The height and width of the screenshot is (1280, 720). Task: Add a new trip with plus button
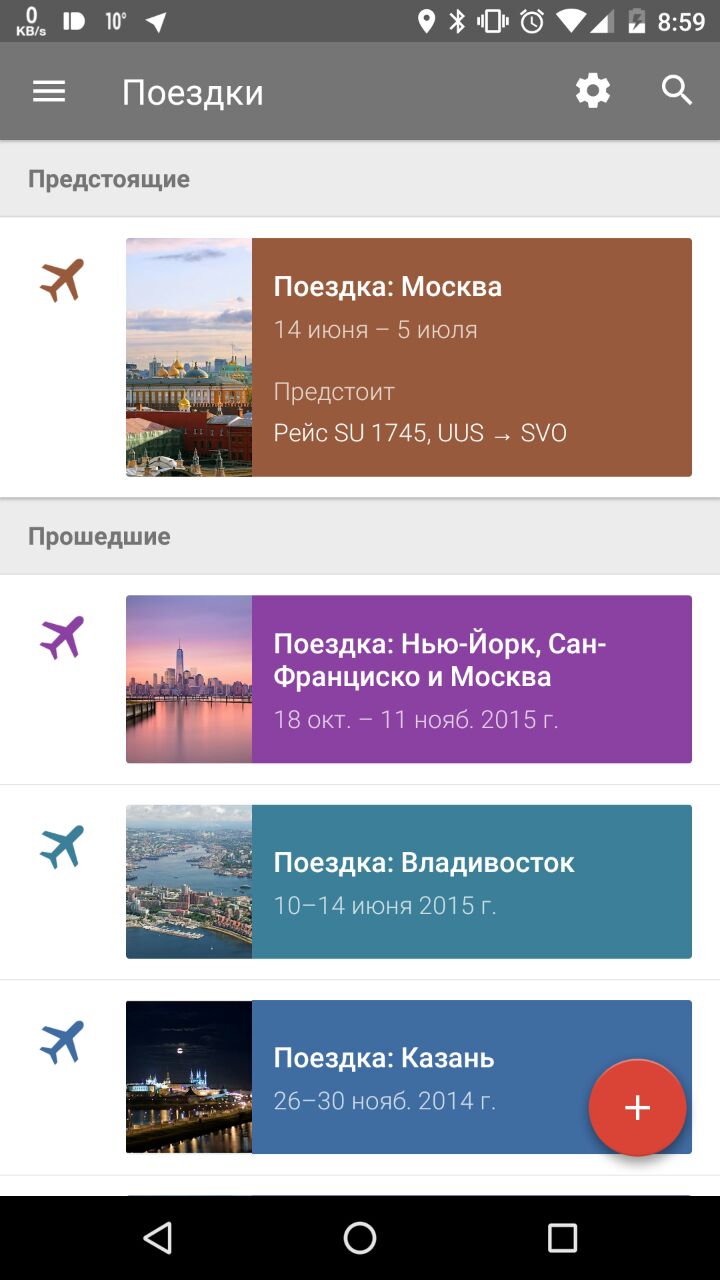tap(637, 1108)
